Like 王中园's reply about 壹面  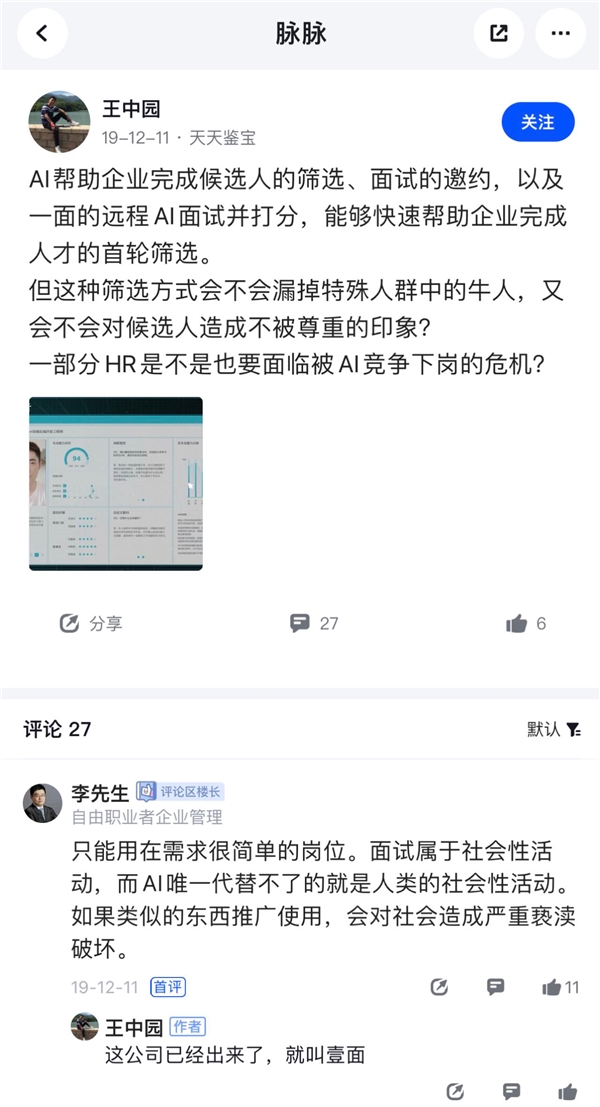pos(568,1092)
